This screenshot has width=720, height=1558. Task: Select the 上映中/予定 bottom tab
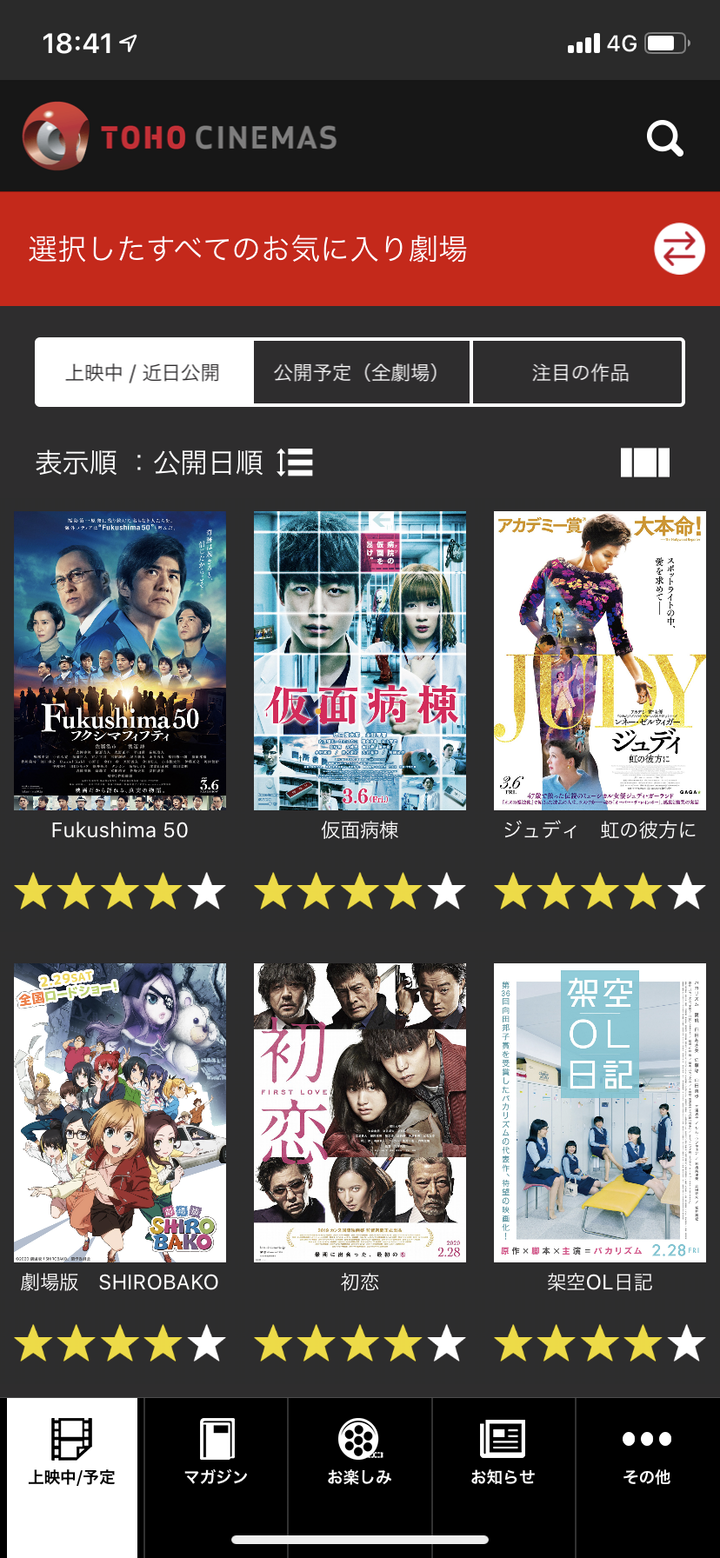(72, 1452)
